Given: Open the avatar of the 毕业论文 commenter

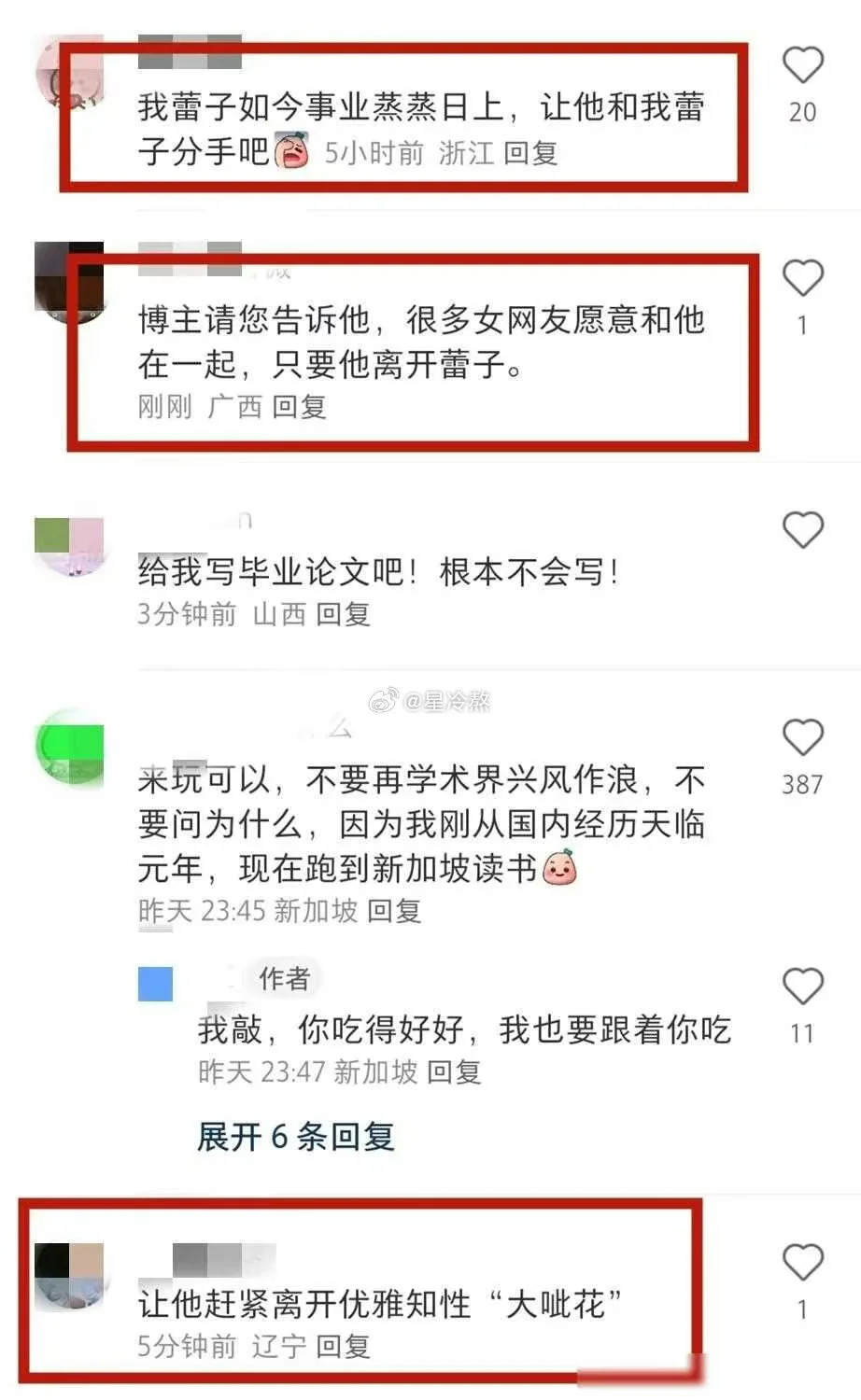Looking at the screenshot, I should point(69,547).
